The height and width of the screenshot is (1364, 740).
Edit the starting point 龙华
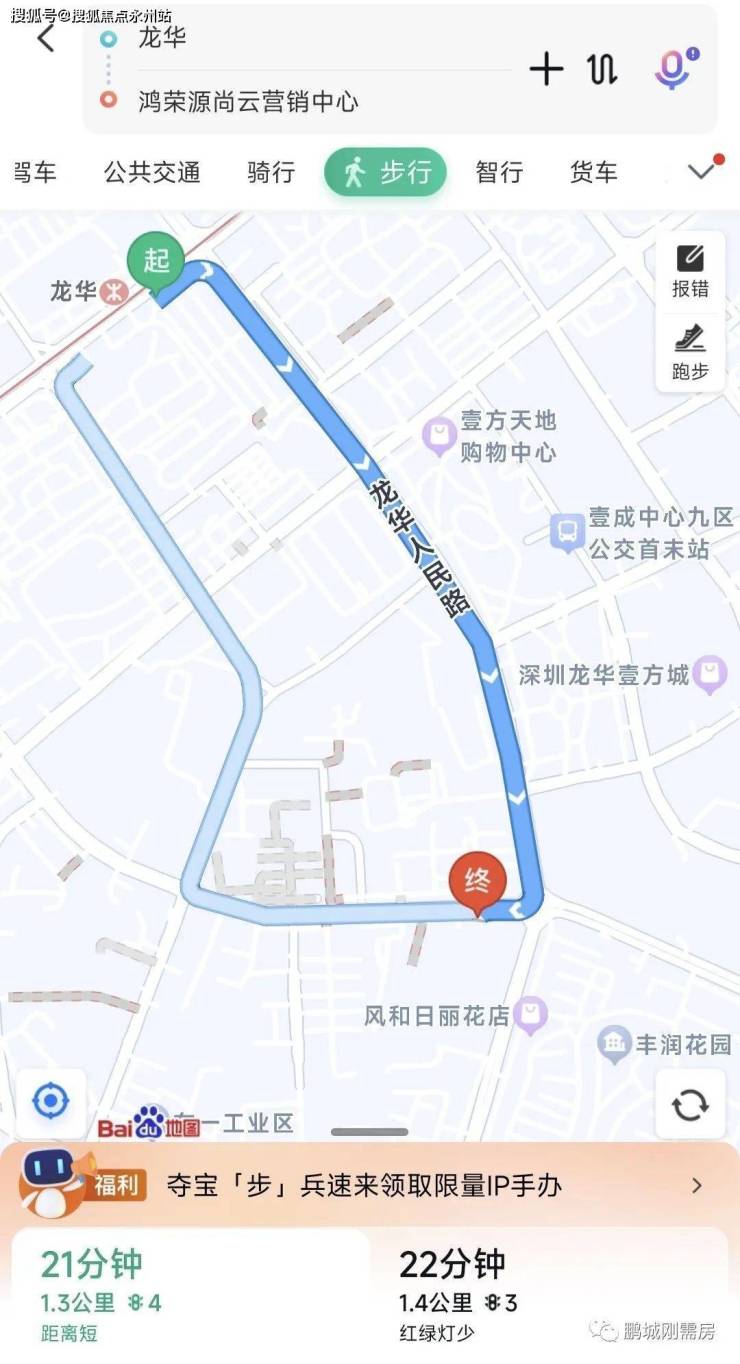[x=300, y=40]
